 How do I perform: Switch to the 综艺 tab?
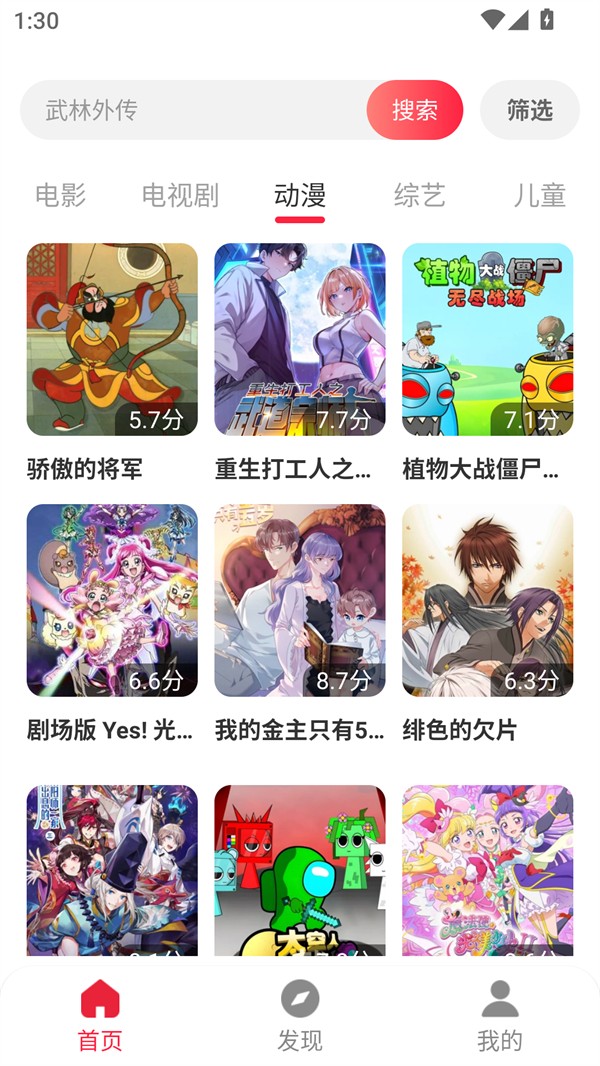click(x=420, y=195)
